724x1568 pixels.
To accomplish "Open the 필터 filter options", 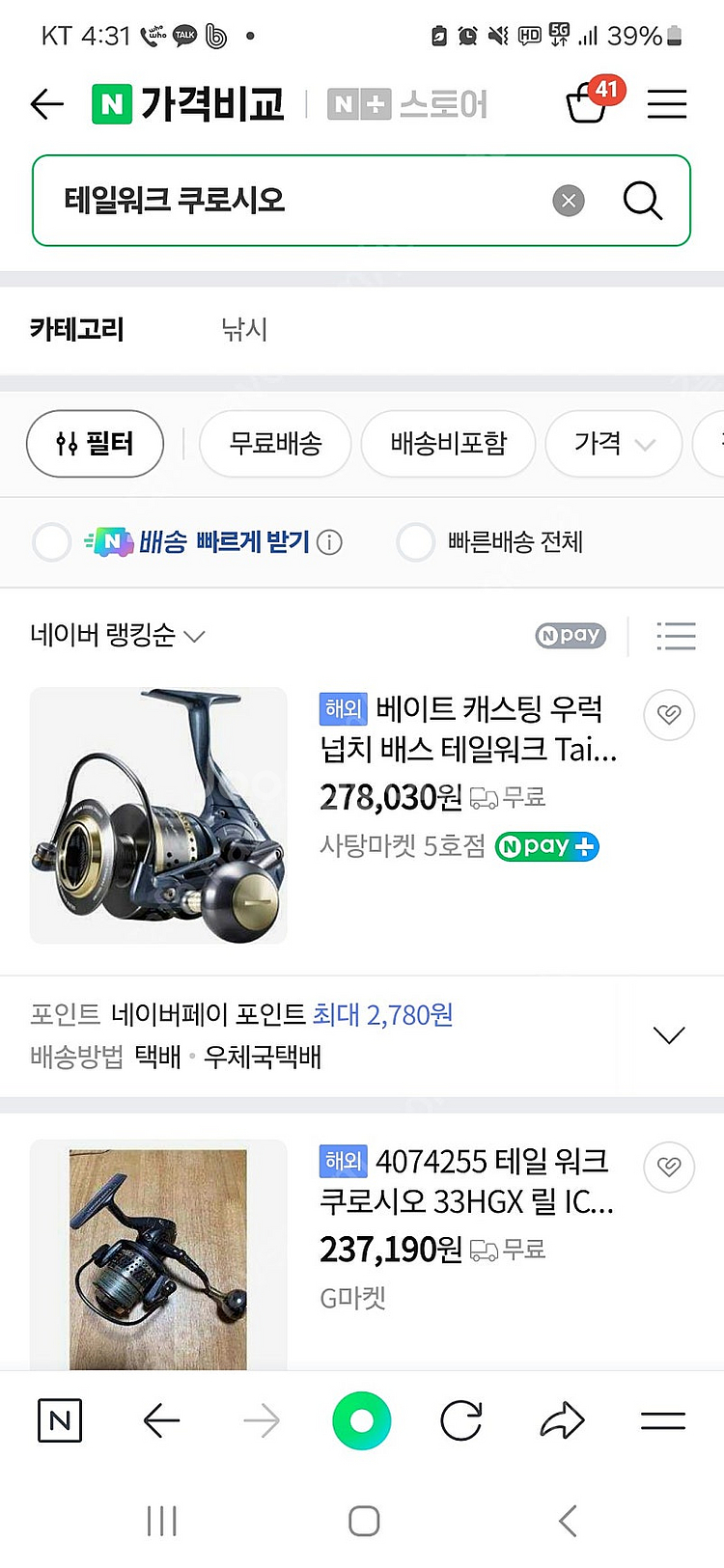I will click(x=95, y=444).
